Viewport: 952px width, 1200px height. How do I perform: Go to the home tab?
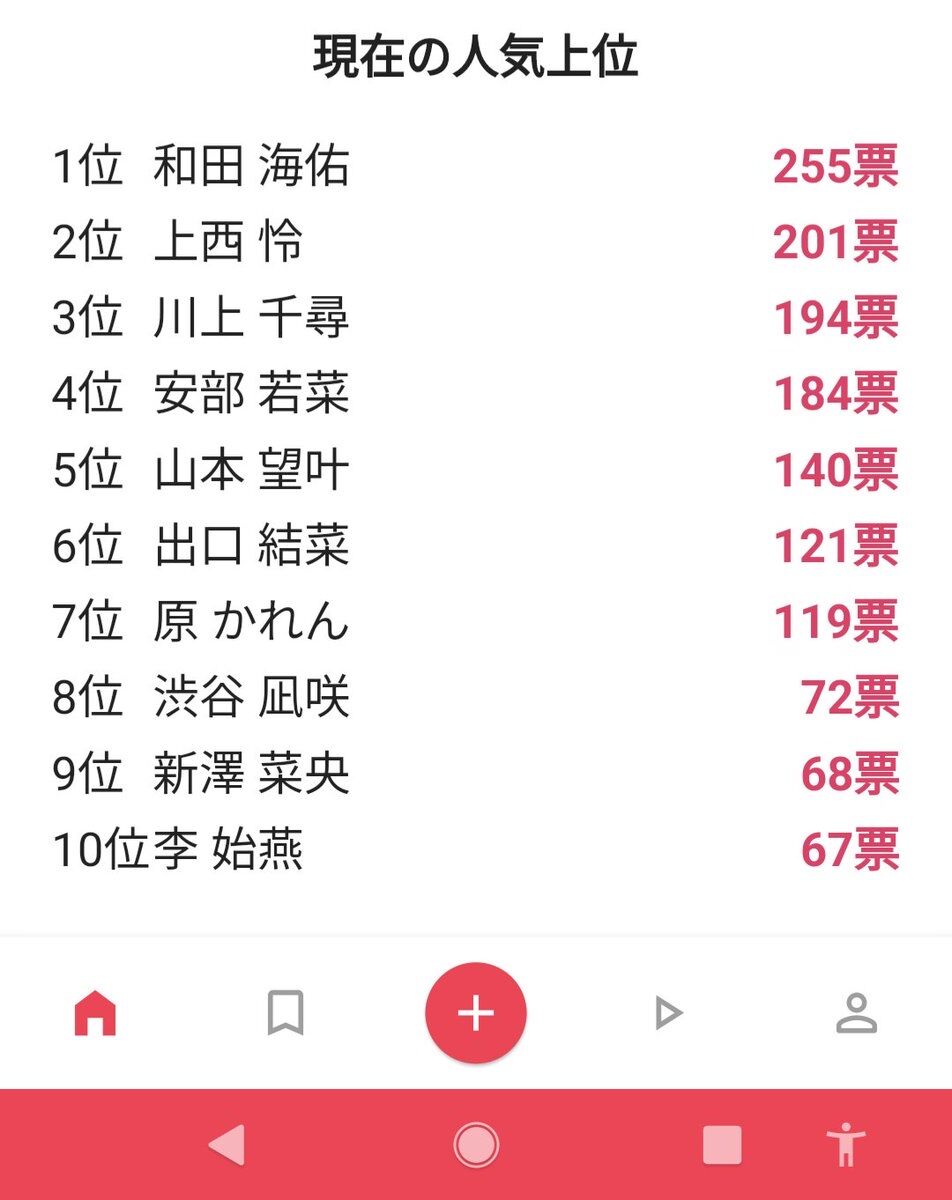[96, 1015]
